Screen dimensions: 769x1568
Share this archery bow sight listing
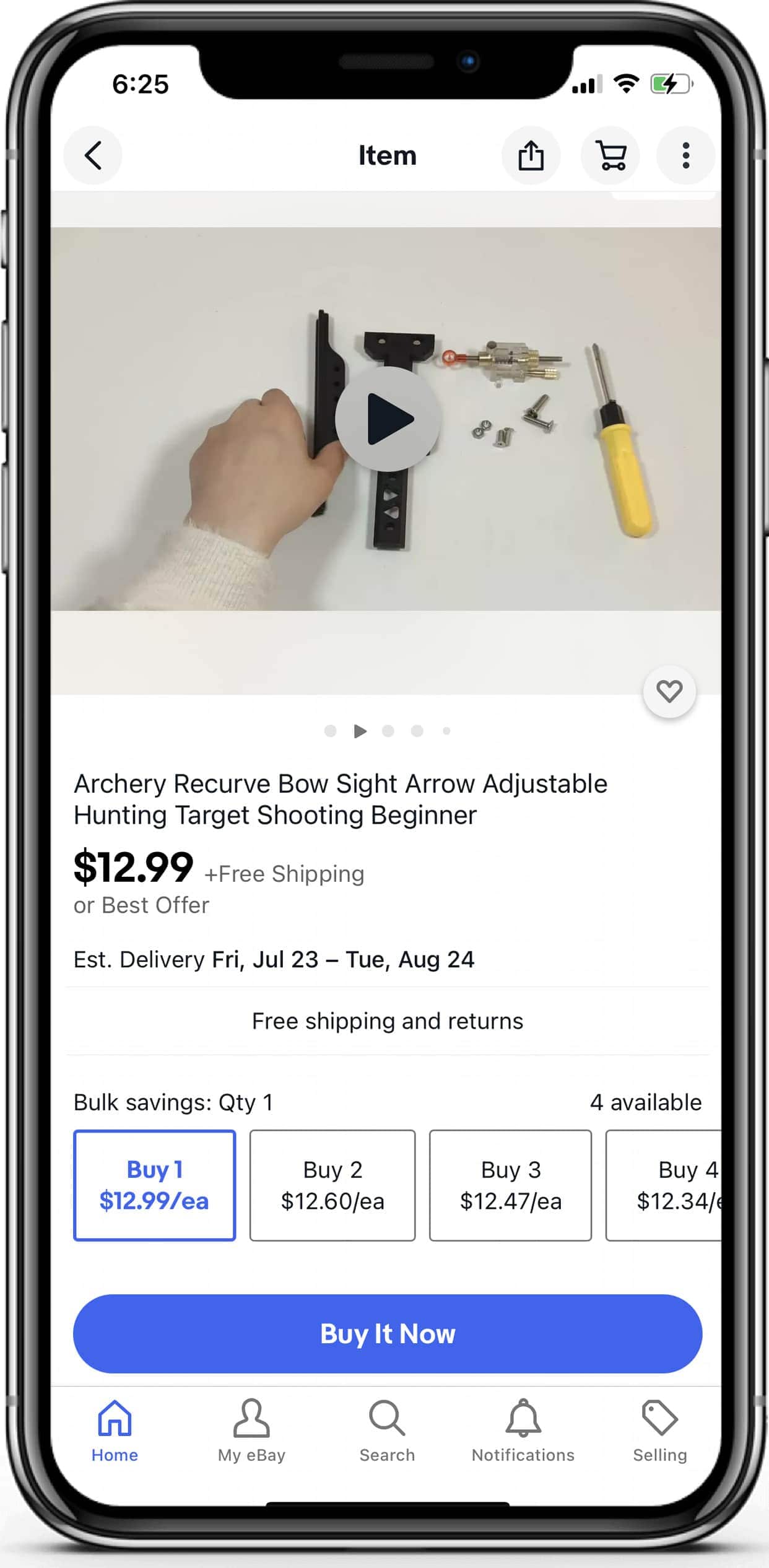click(x=531, y=155)
